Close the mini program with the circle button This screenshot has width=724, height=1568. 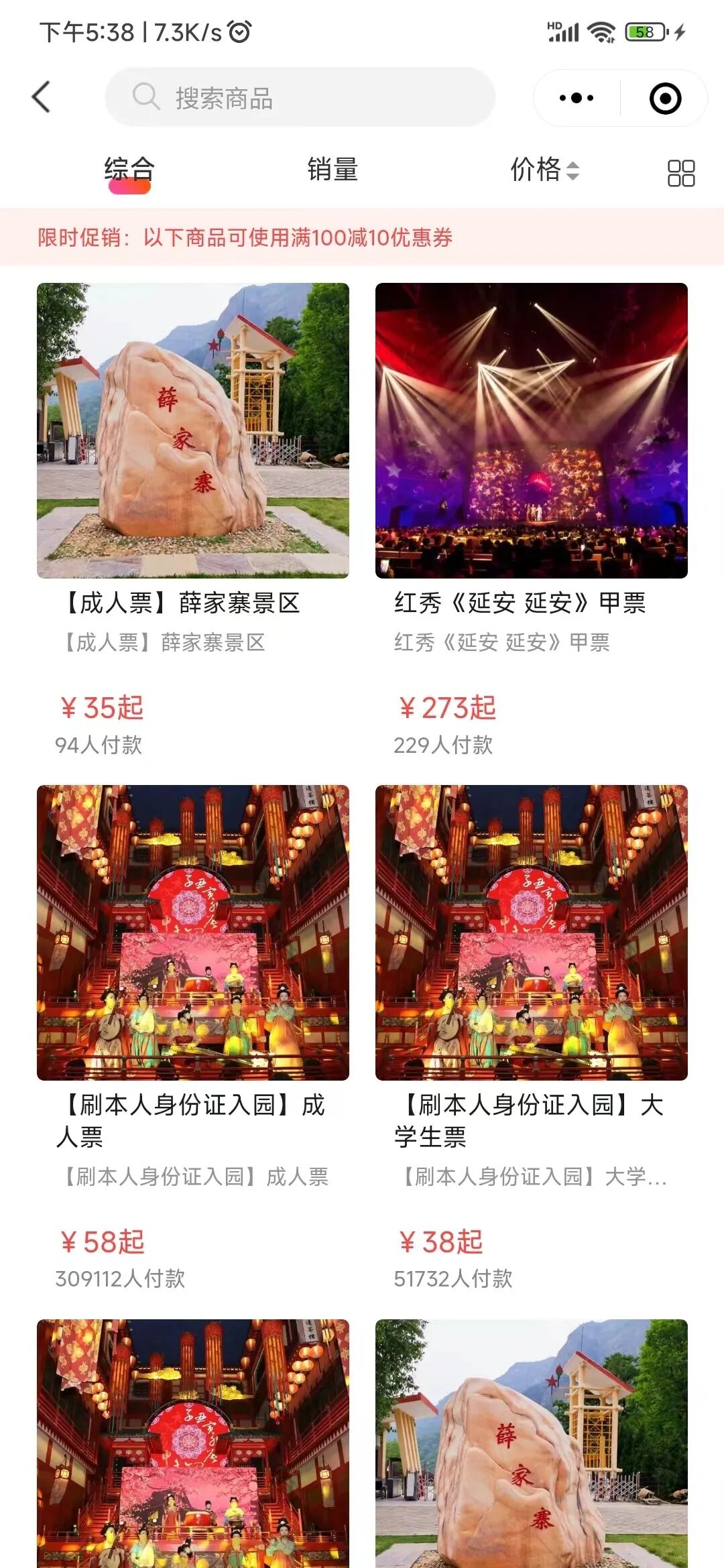tap(665, 98)
